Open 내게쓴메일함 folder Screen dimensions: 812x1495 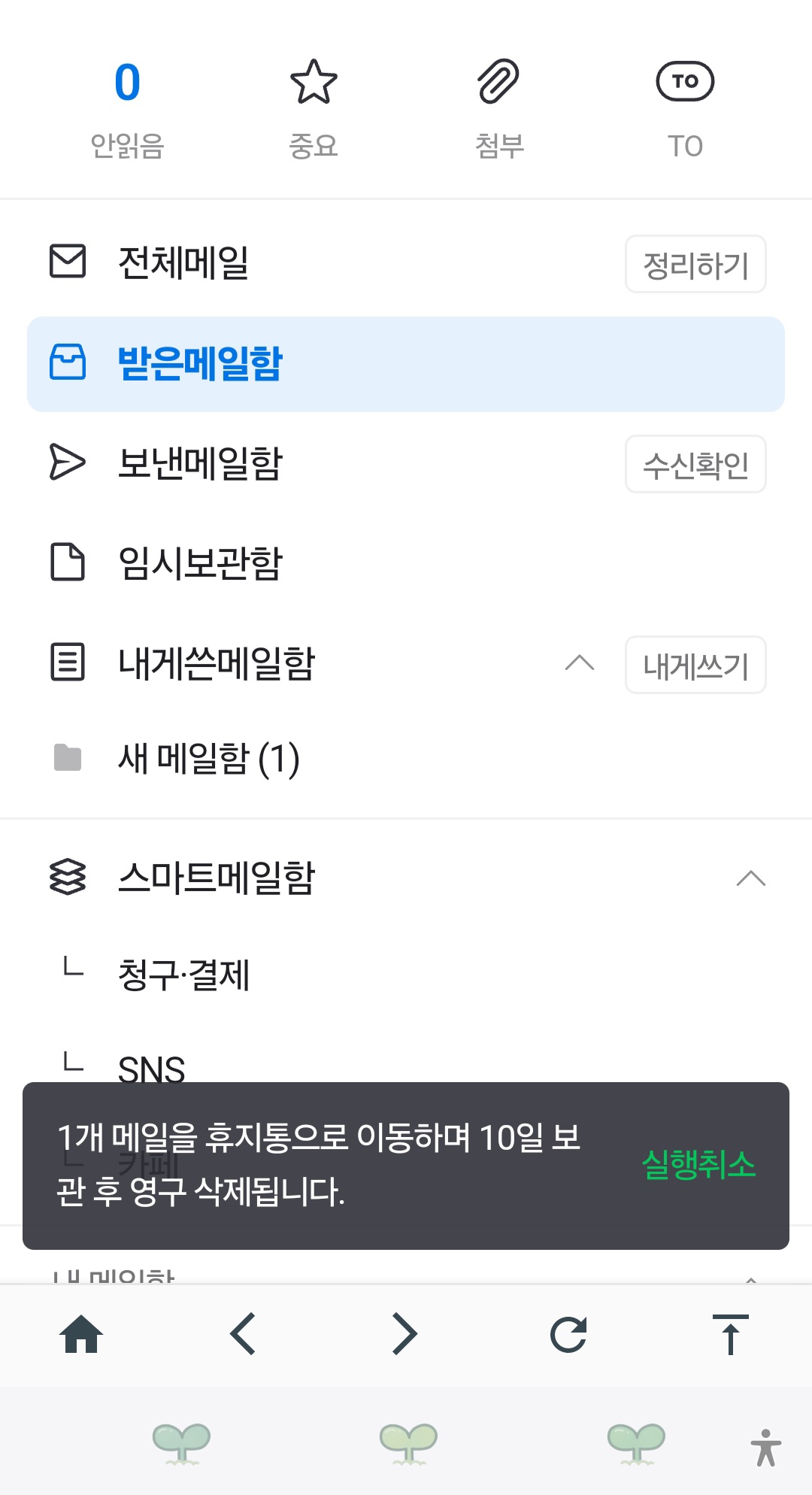(x=217, y=663)
